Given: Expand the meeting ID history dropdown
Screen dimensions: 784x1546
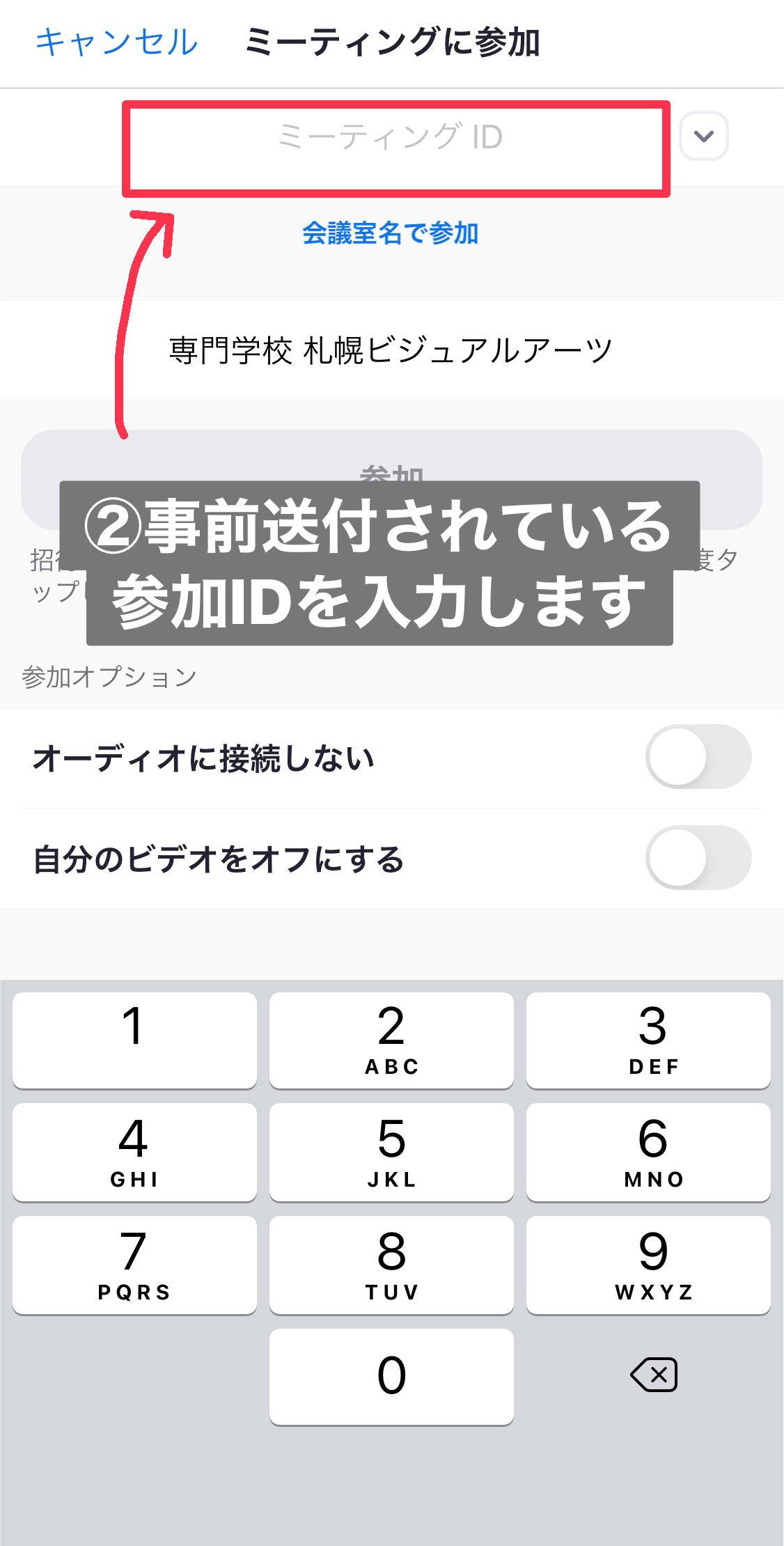Looking at the screenshot, I should point(703,136).
